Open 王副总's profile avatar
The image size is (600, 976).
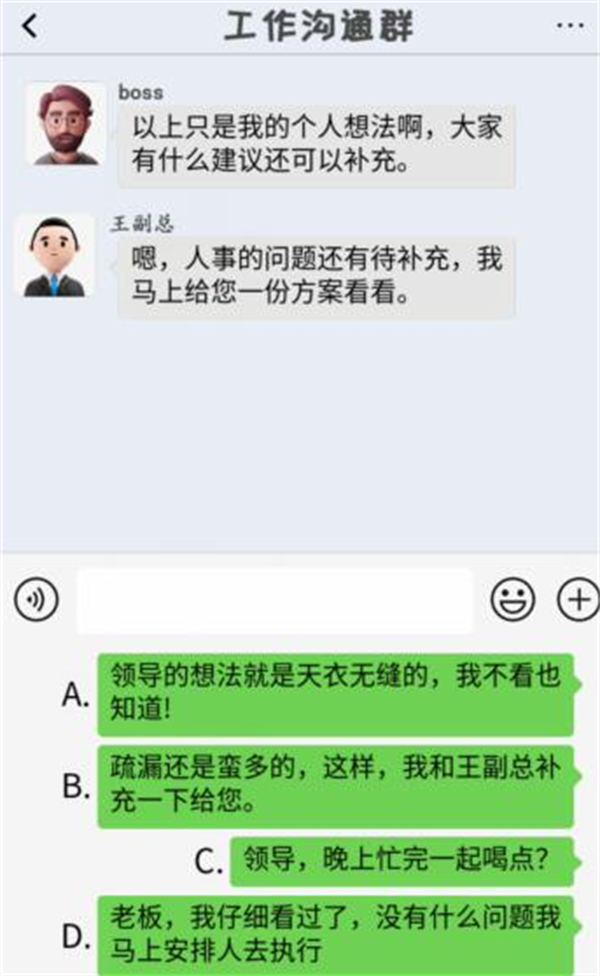click(55, 255)
